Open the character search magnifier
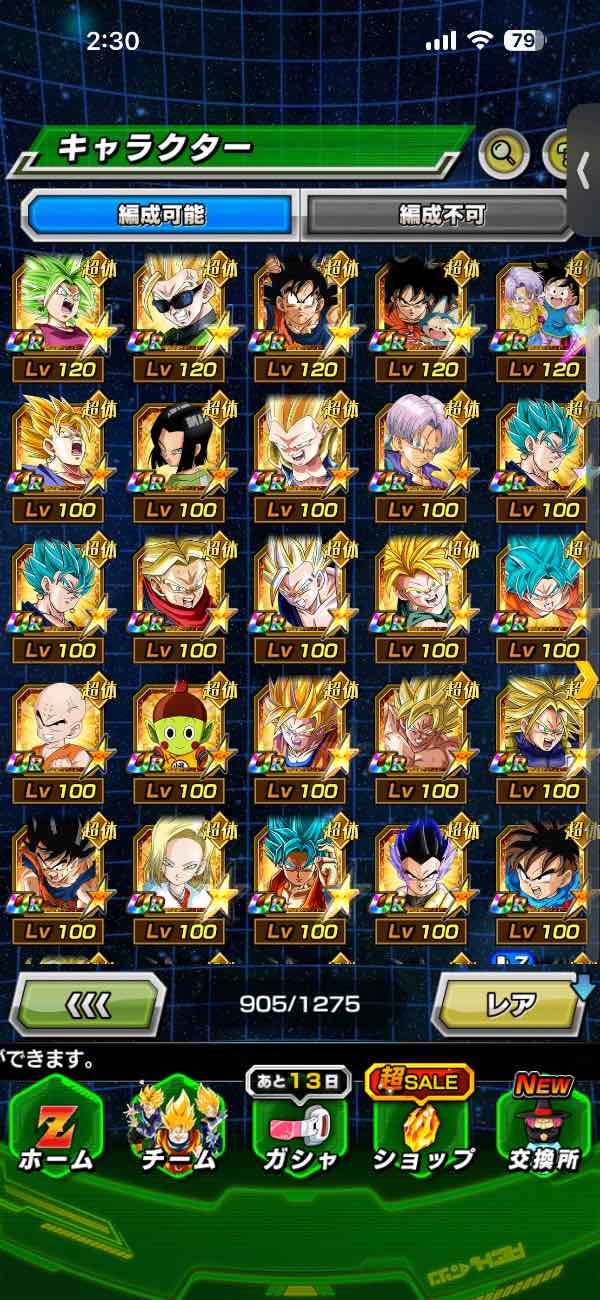This screenshot has height=1300, width=600. tap(504, 153)
